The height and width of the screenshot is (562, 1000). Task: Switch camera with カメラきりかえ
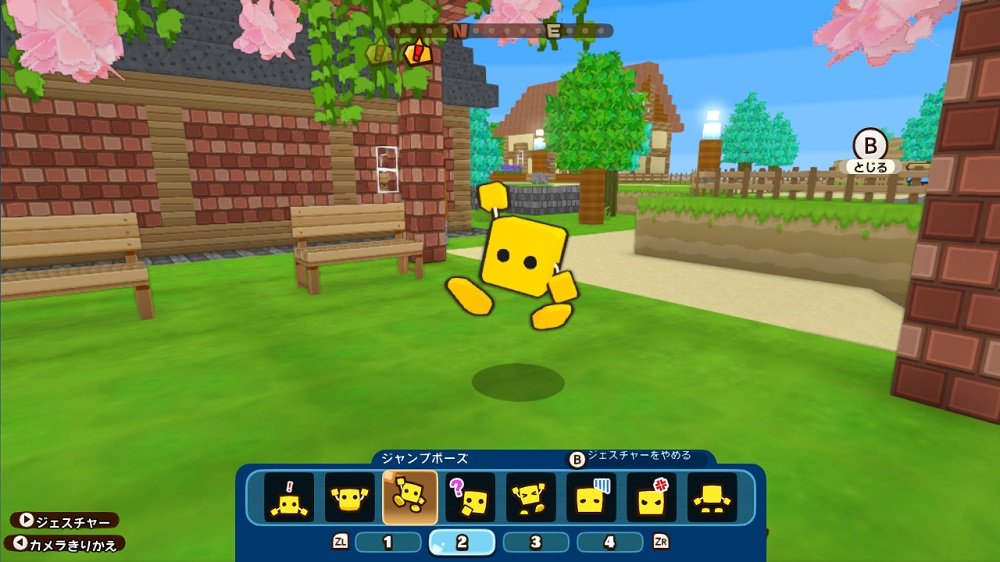pyautogui.click(x=66, y=544)
